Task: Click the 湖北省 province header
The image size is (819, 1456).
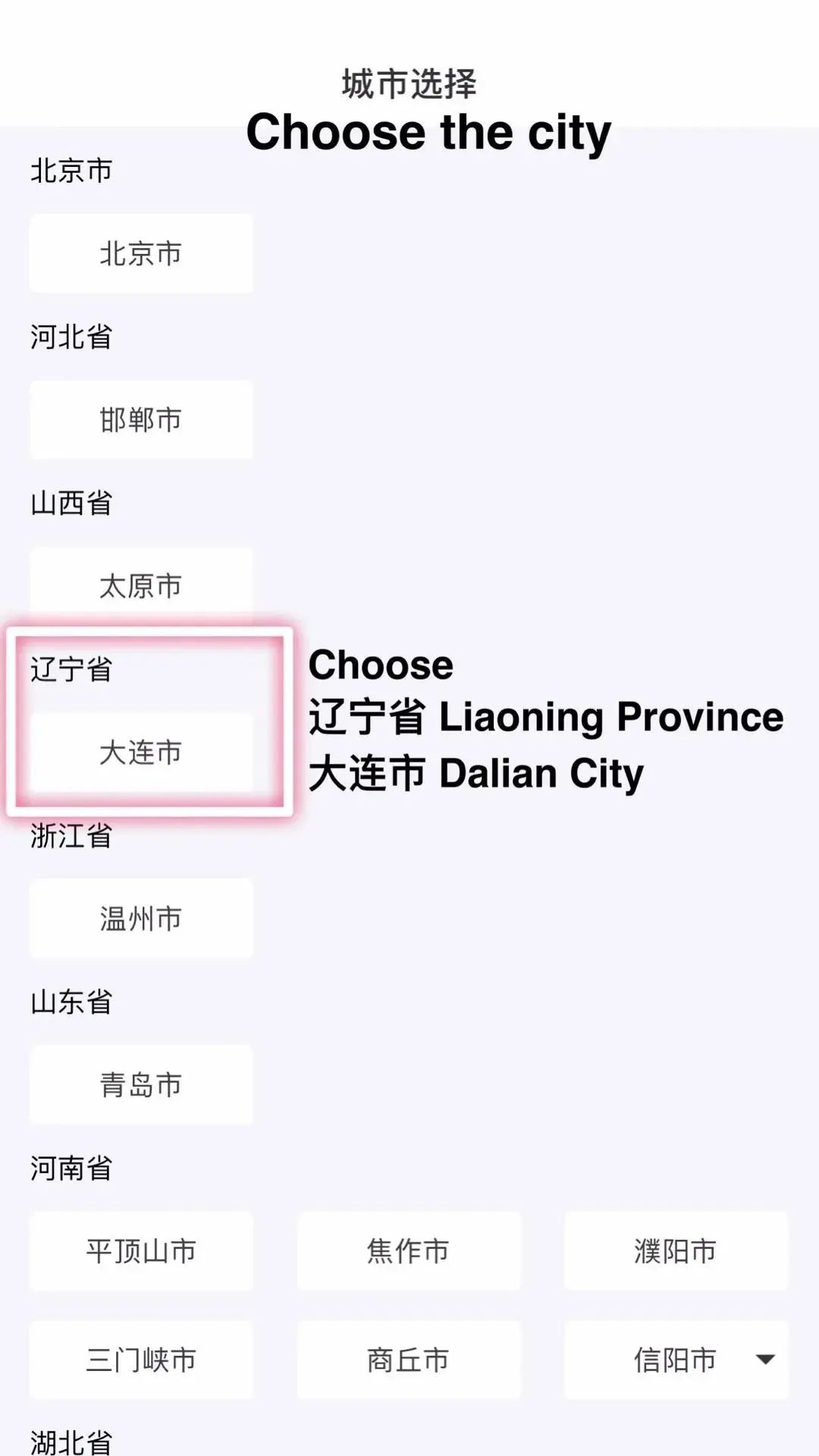Action: [x=71, y=1441]
